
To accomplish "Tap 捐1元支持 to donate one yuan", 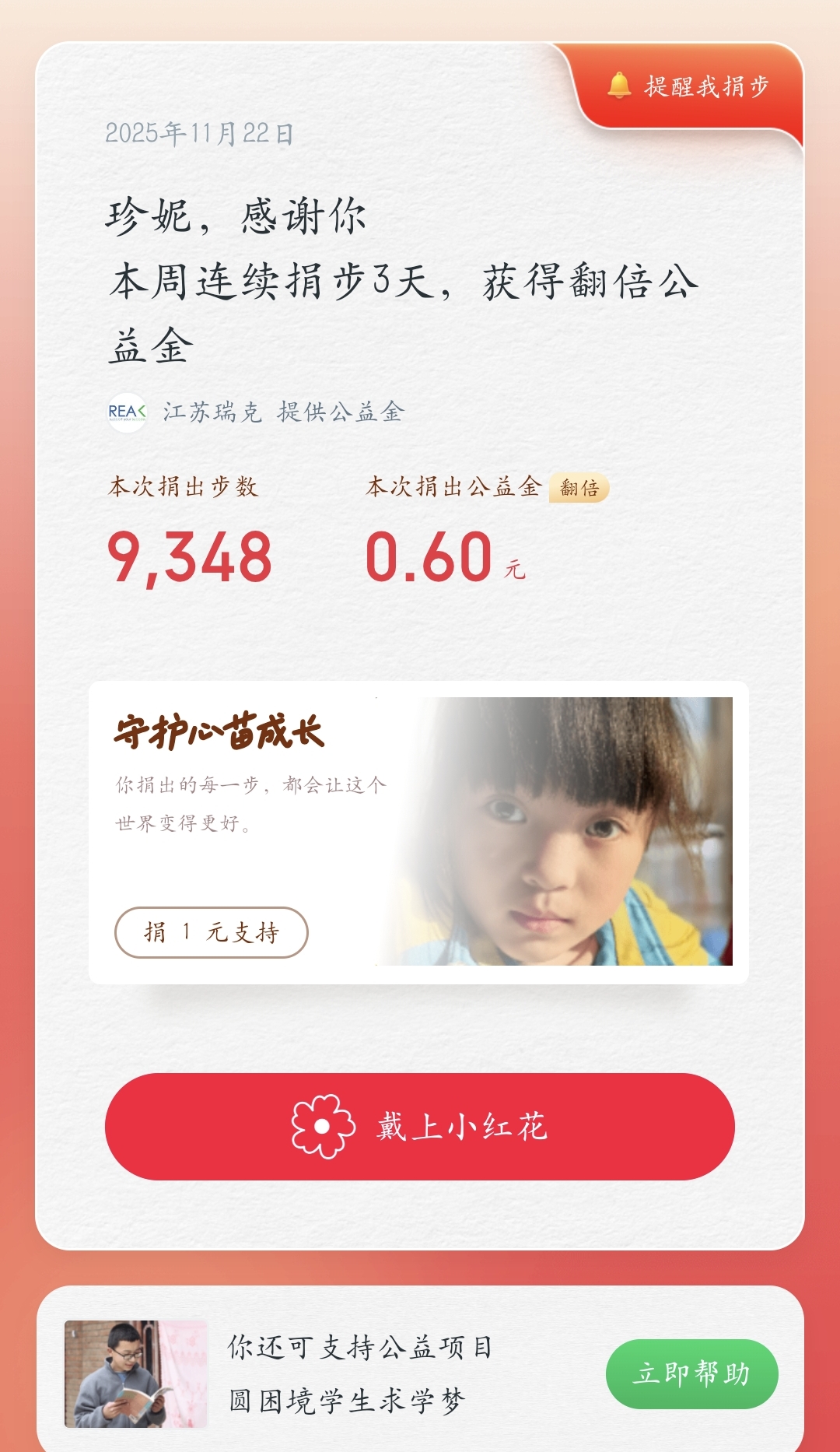I will (212, 932).
